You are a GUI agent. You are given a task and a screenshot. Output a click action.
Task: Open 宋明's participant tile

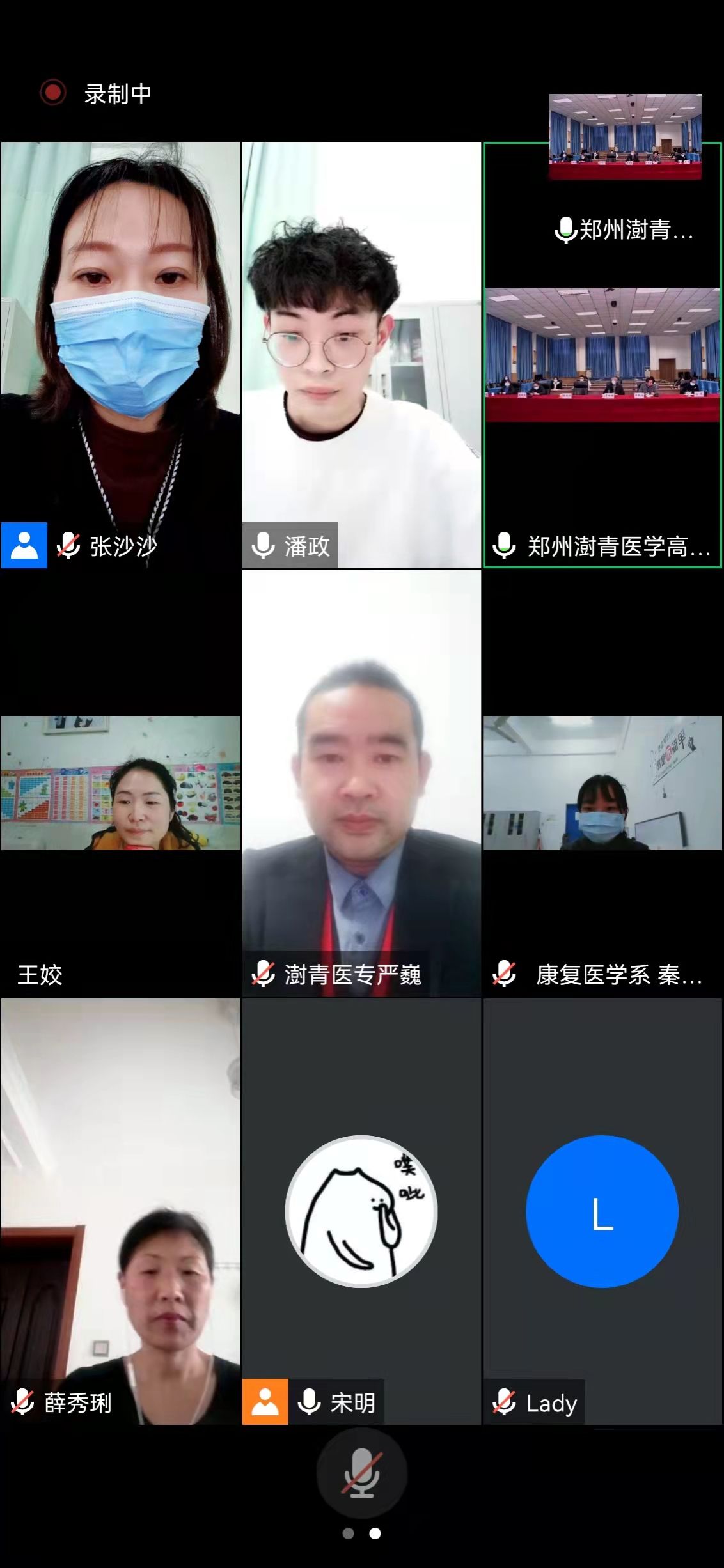[x=361, y=1211]
